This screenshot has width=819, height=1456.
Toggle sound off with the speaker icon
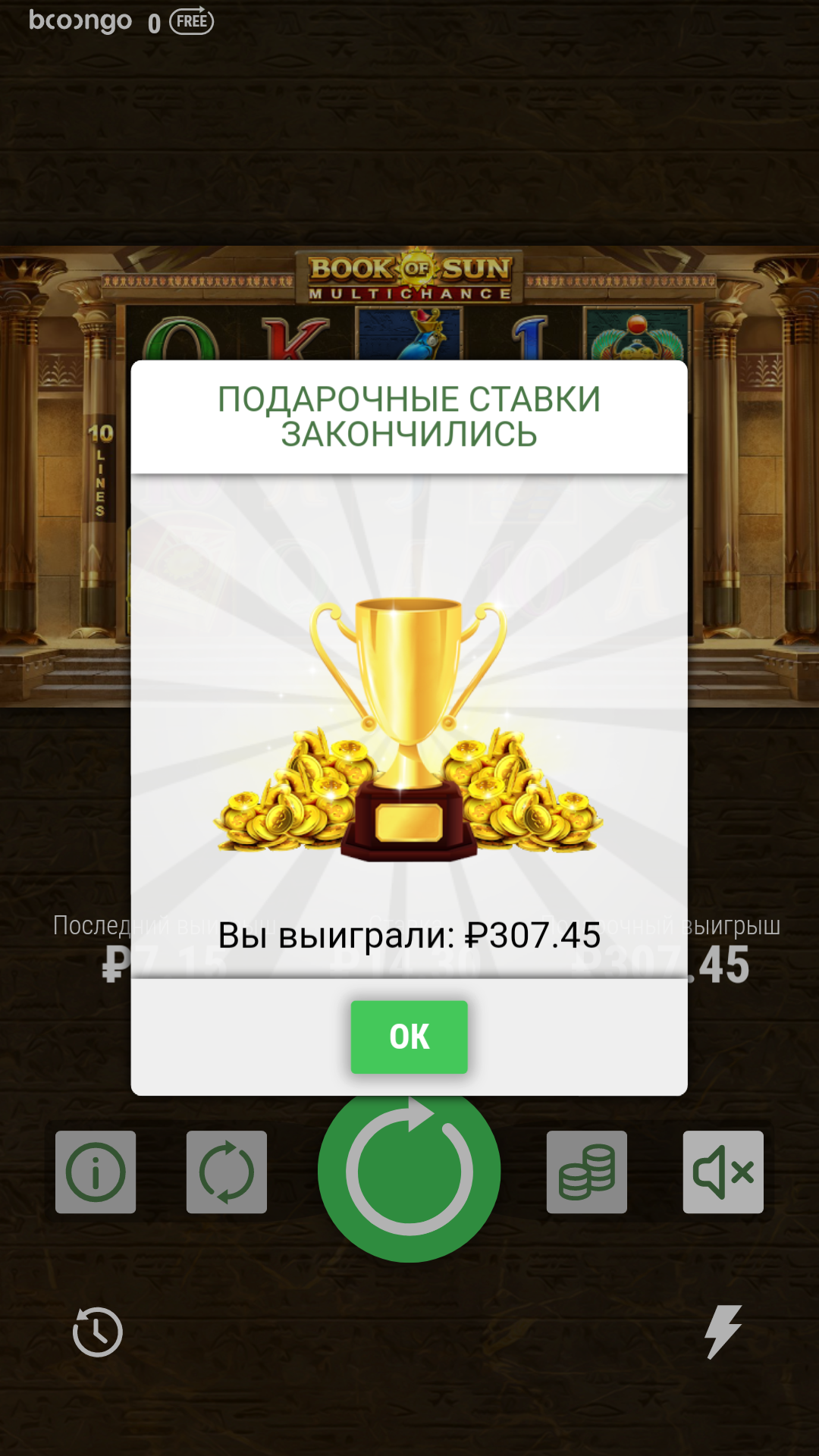723,1172
